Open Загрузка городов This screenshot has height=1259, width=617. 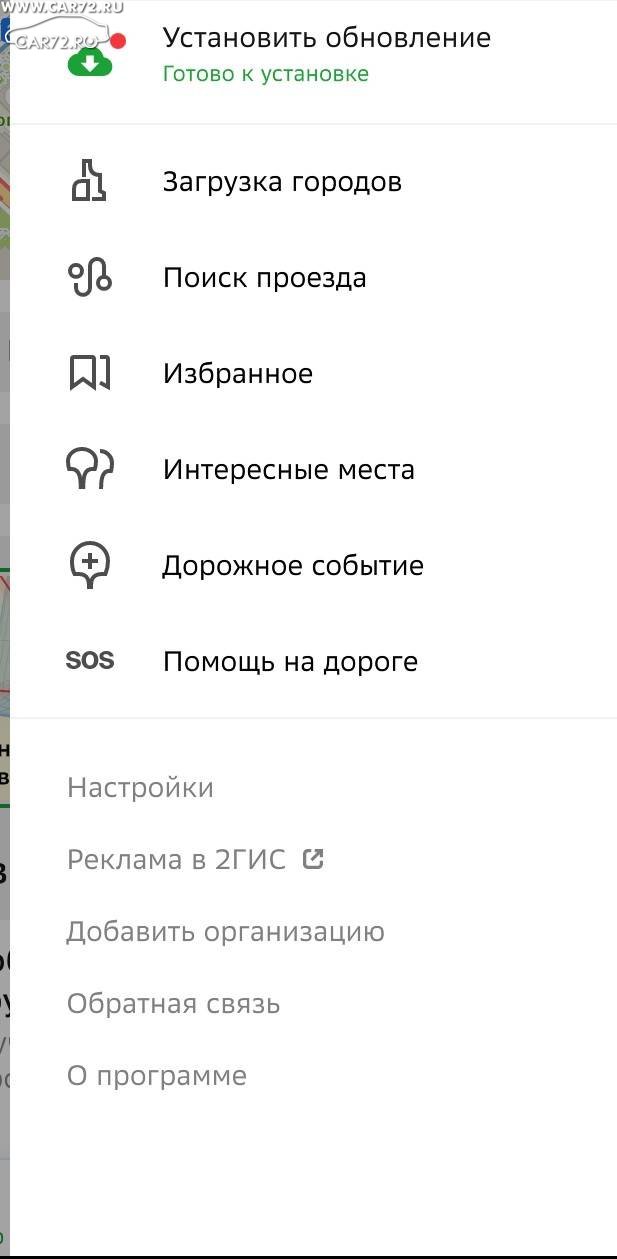pyautogui.click(x=313, y=182)
